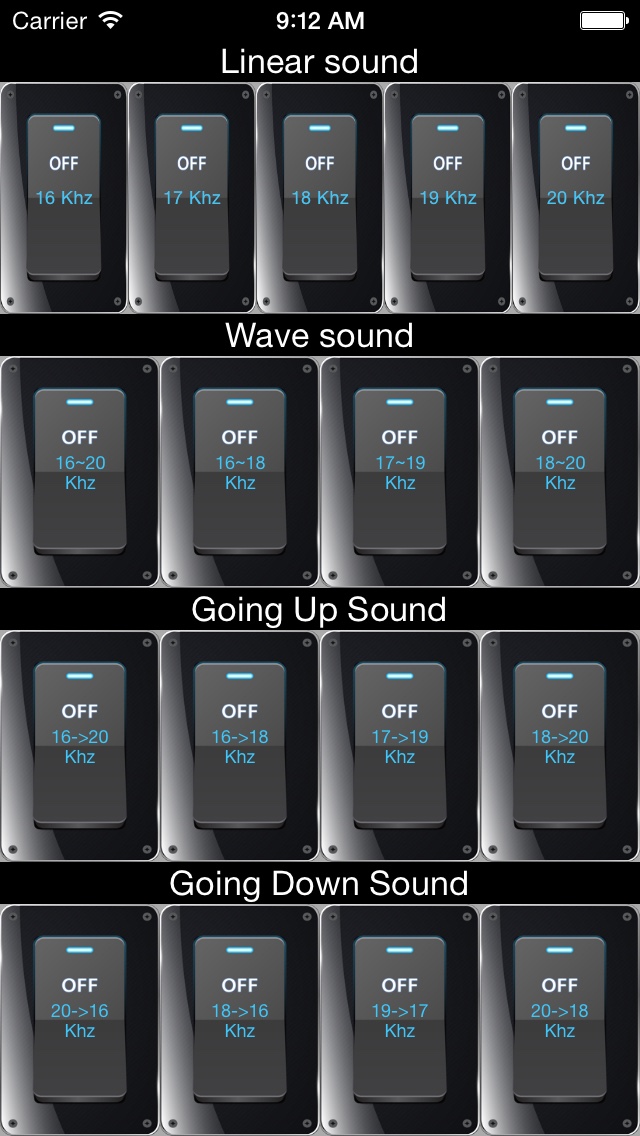Switch on the 19 Khz linear sound

pos(448,197)
